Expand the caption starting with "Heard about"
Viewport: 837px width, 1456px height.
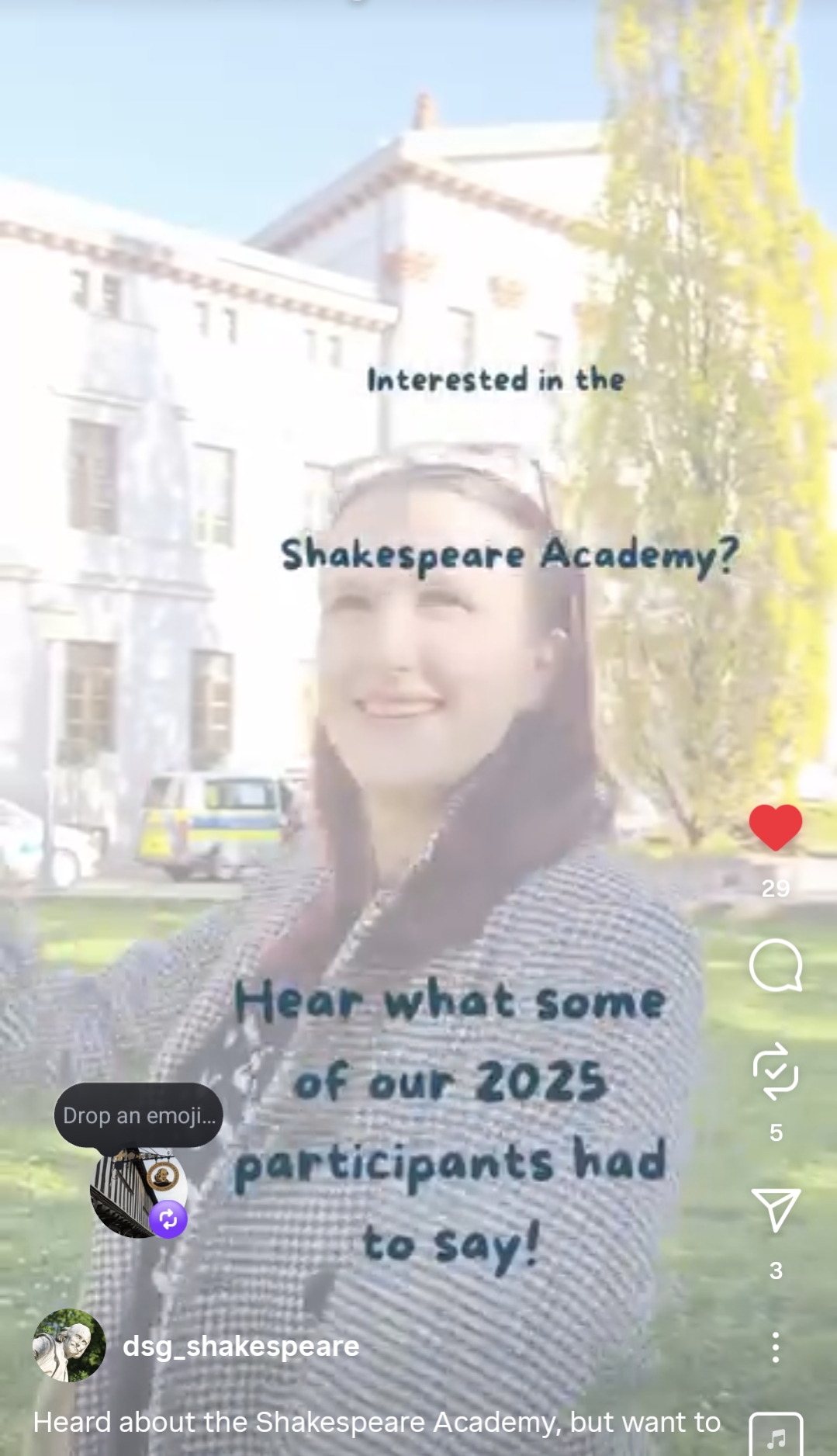376,1422
